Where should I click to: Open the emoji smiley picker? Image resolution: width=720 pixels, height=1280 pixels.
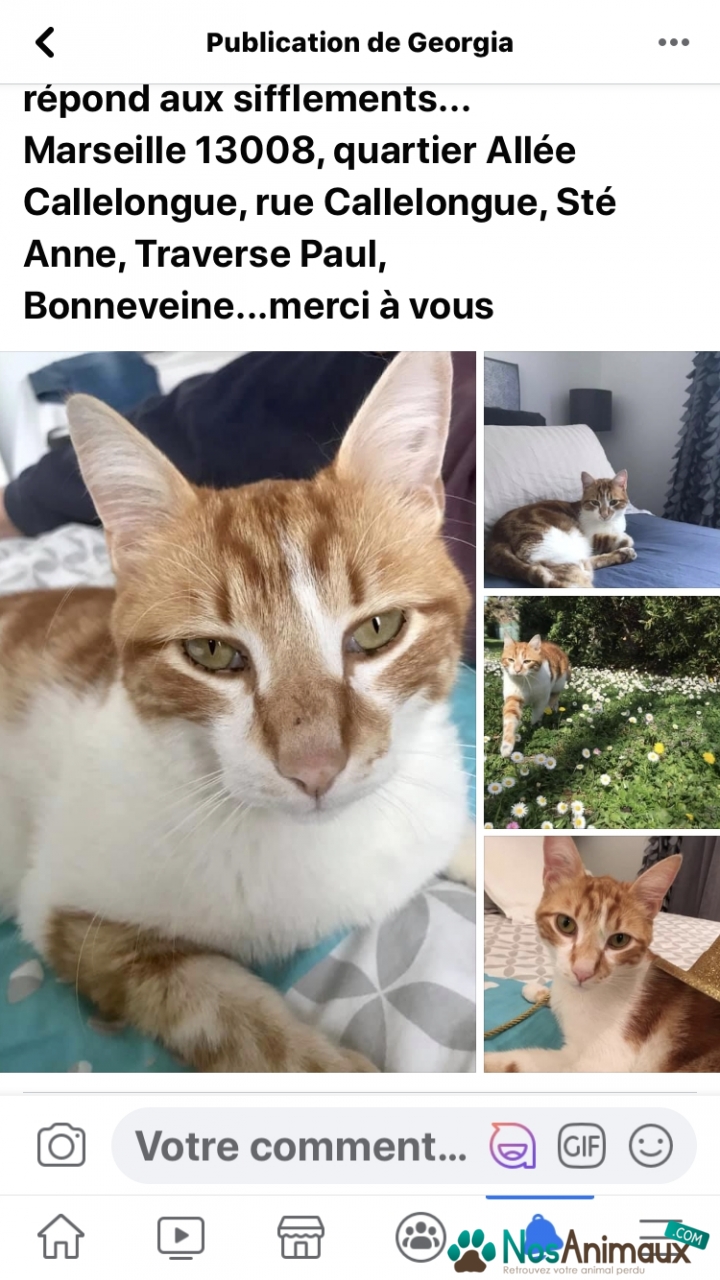[651, 1146]
